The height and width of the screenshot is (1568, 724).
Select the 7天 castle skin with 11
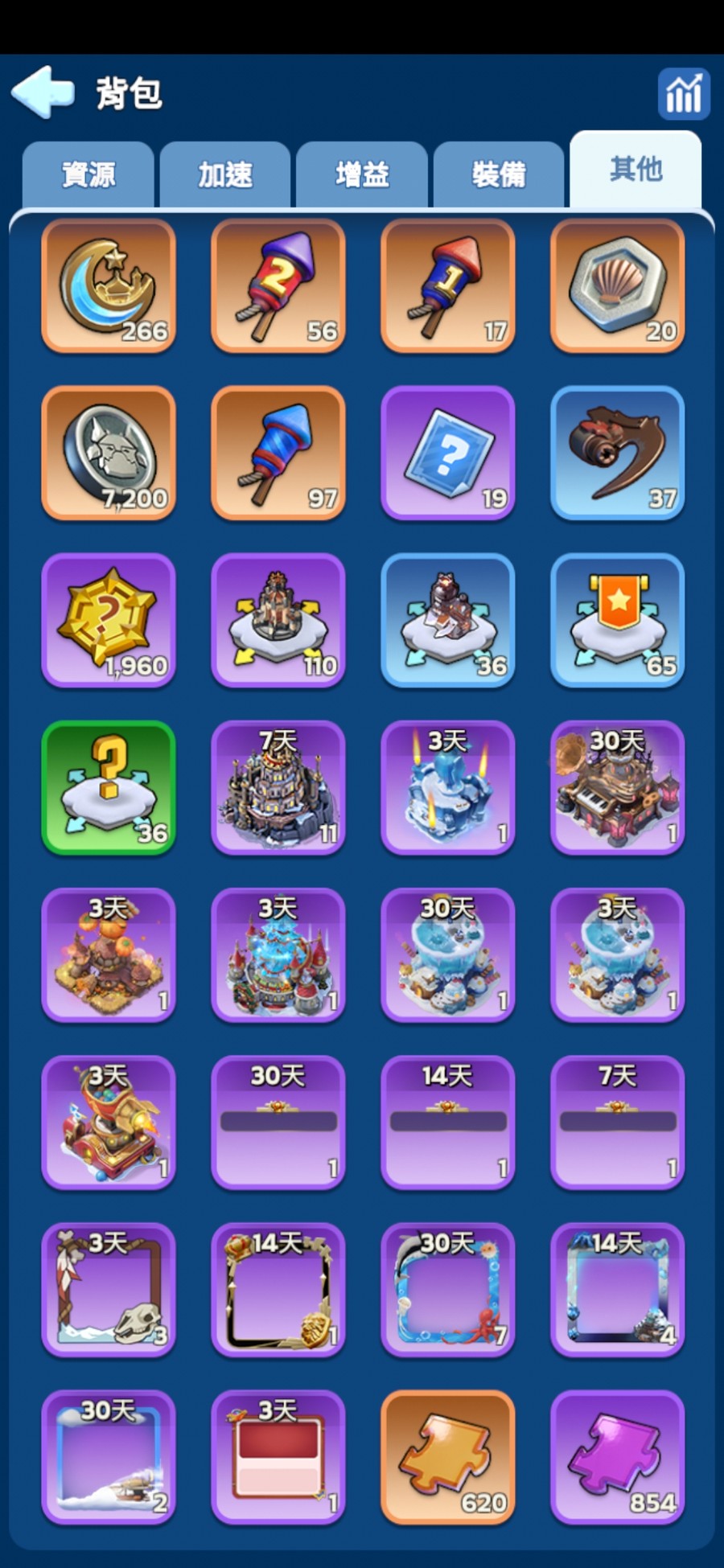click(278, 788)
